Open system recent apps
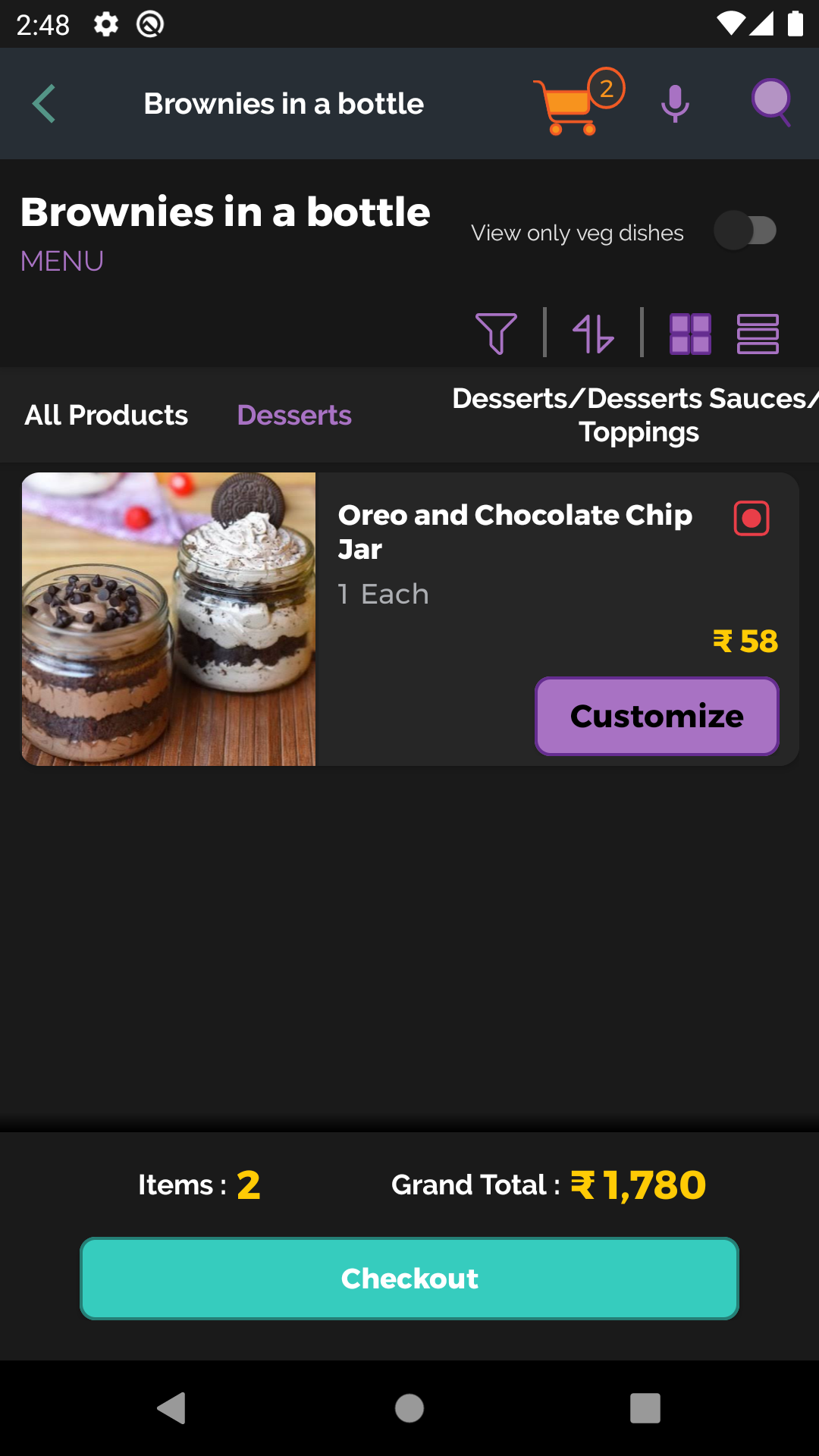The width and height of the screenshot is (819, 1456). (x=645, y=1408)
